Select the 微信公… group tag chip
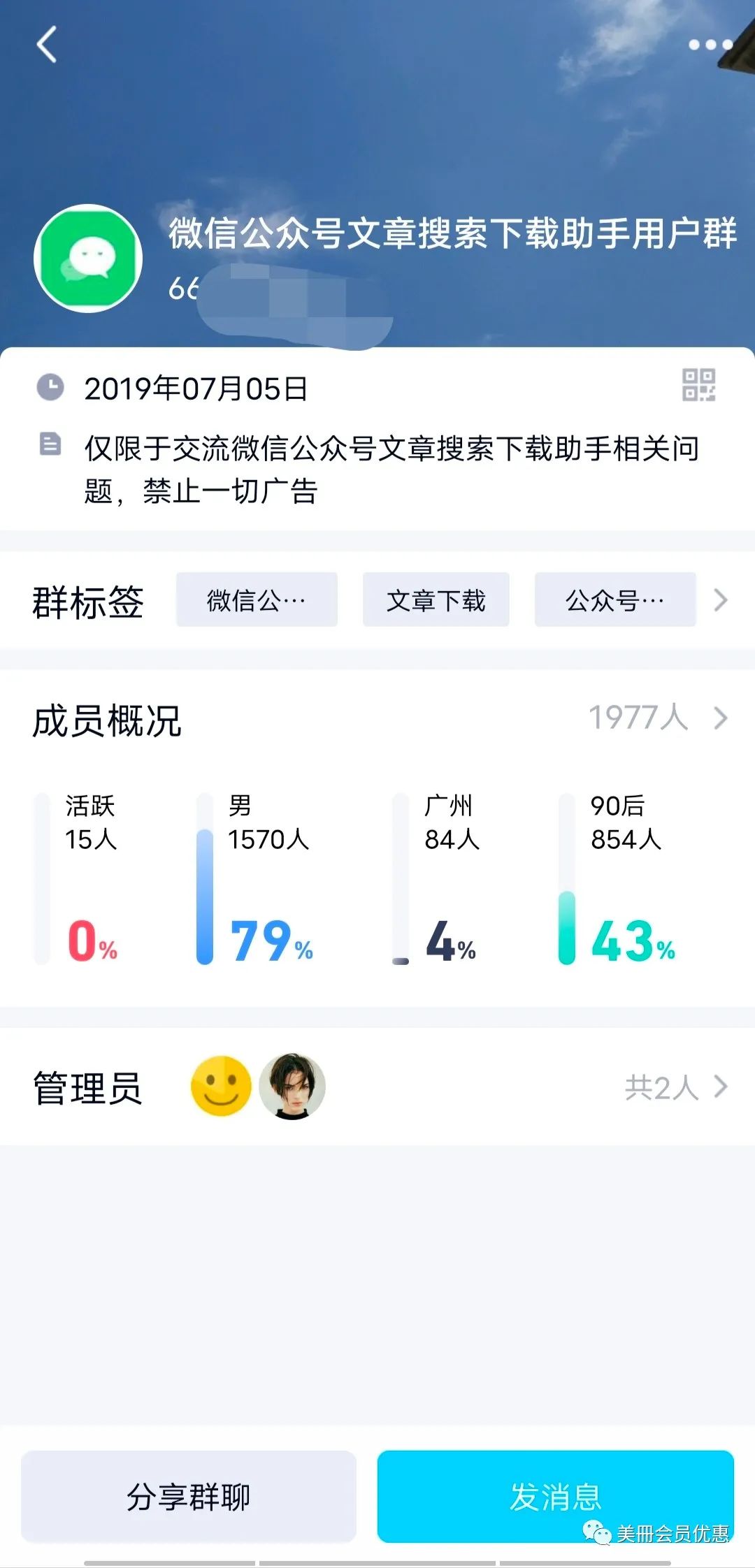Viewport: 755px width, 1568px height. (257, 600)
